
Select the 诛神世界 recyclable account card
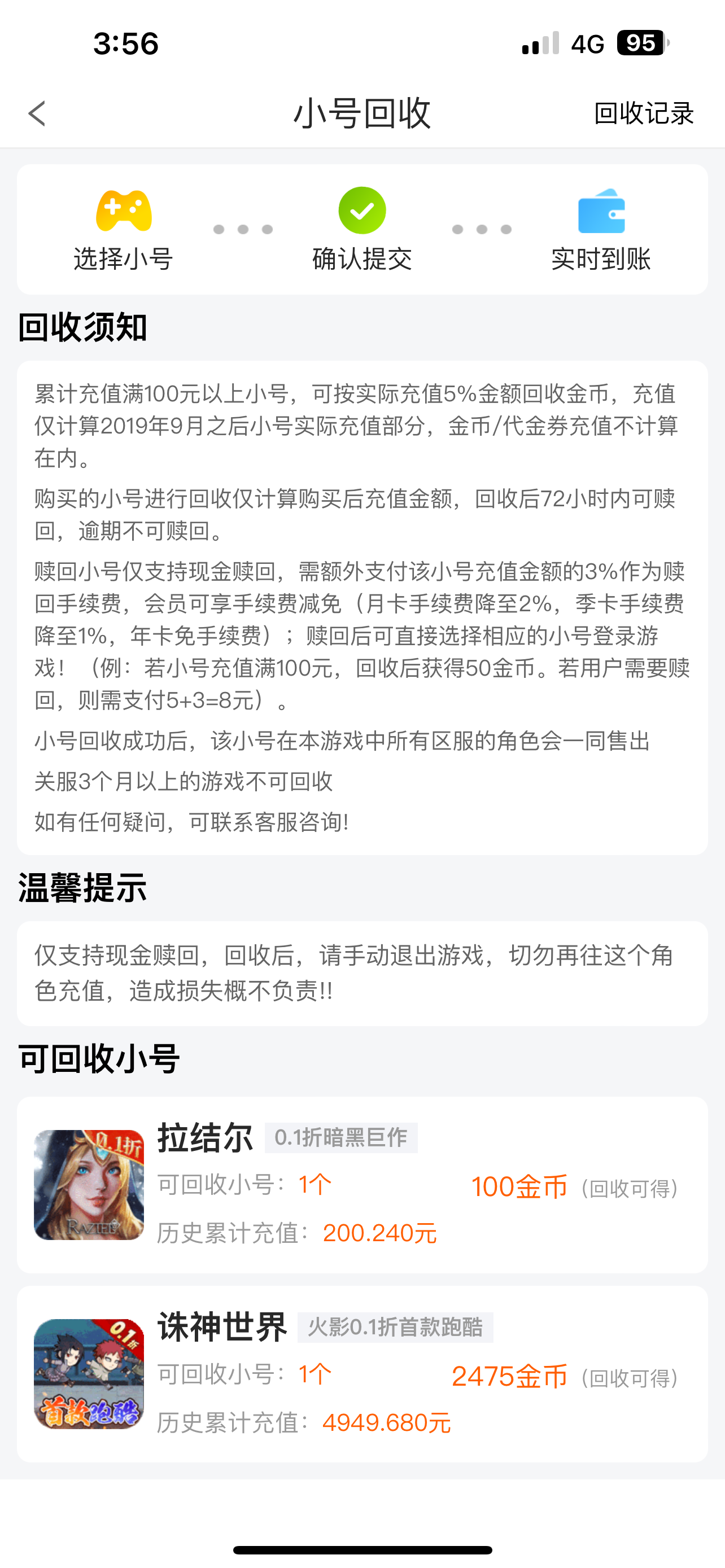(x=362, y=1374)
